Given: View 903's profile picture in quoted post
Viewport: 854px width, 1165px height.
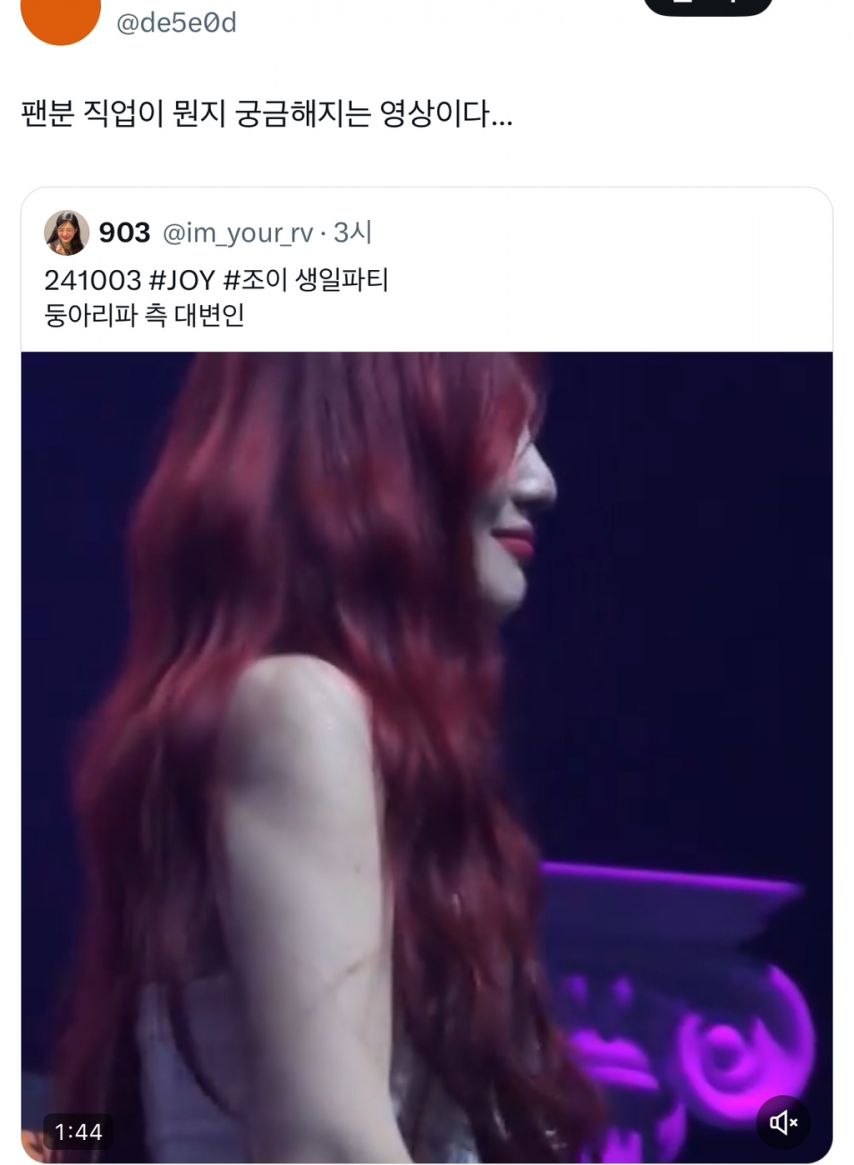Looking at the screenshot, I should [x=67, y=233].
